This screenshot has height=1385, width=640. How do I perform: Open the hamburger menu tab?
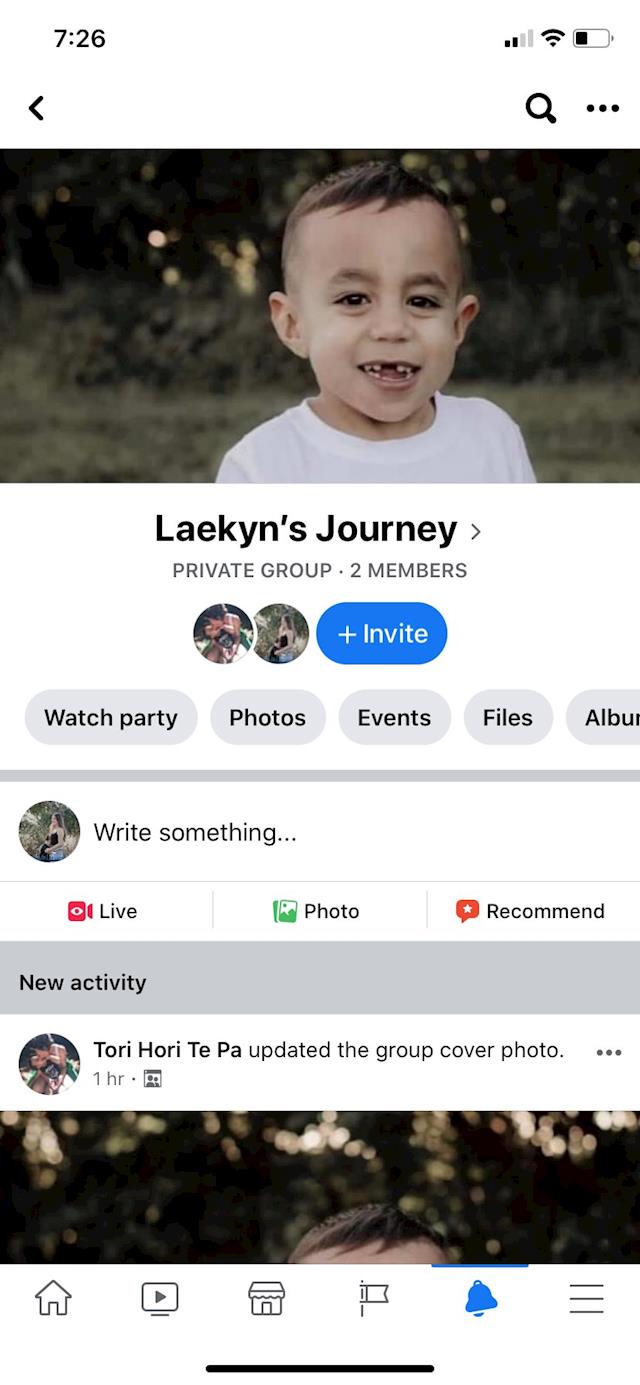[x=586, y=1298]
